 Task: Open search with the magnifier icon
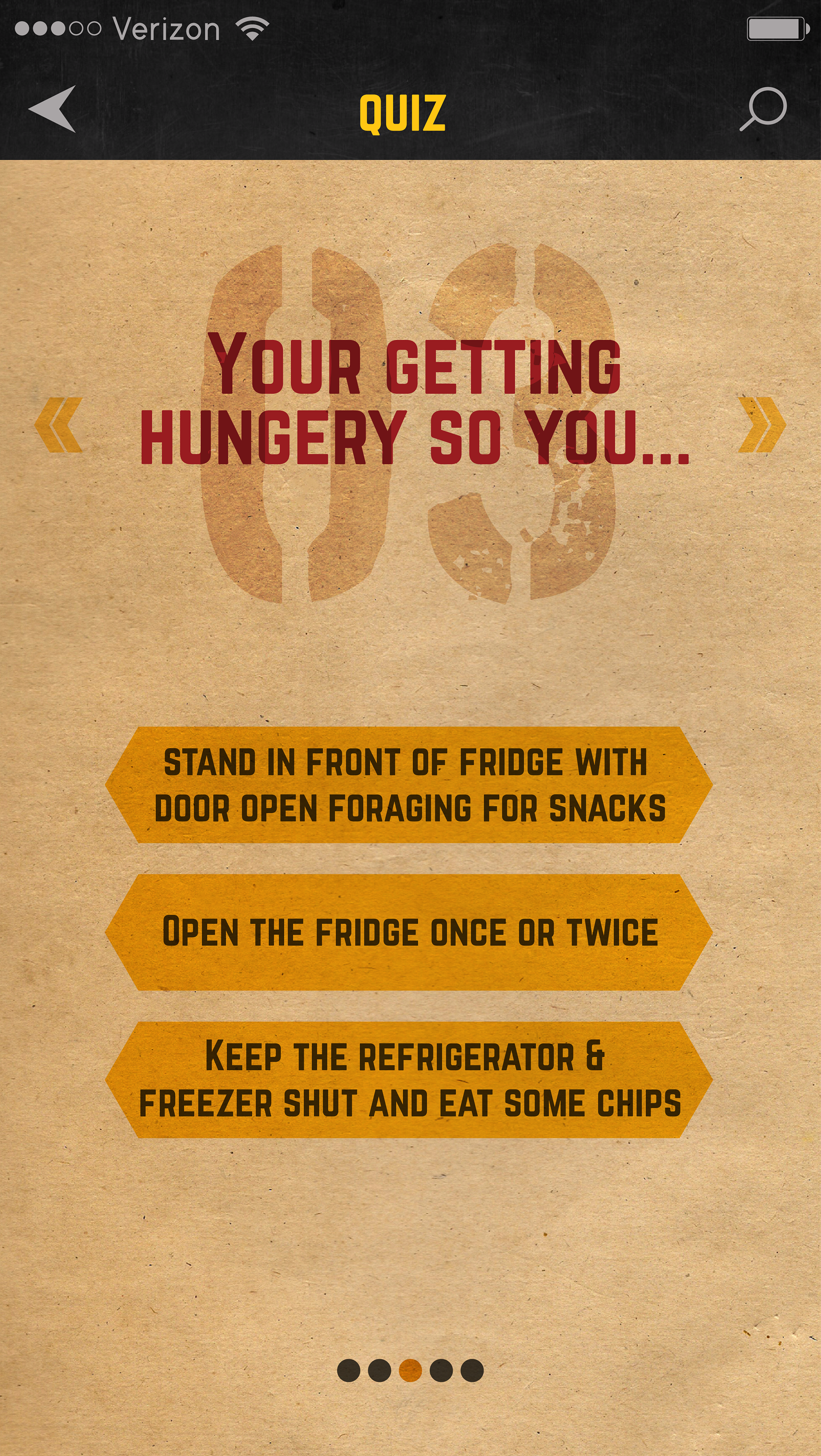(x=763, y=109)
